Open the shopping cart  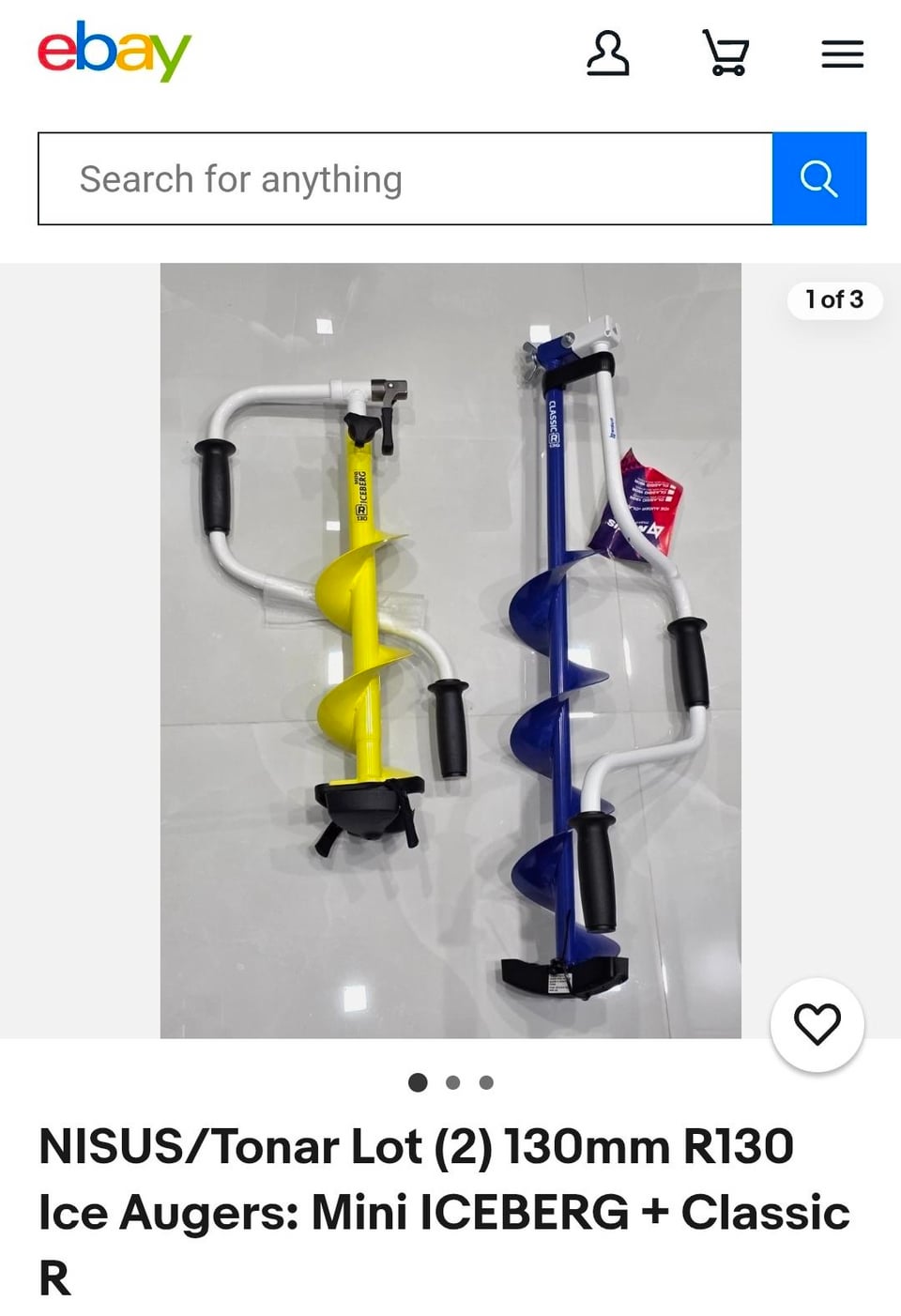pyautogui.click(x=725, y=53)
